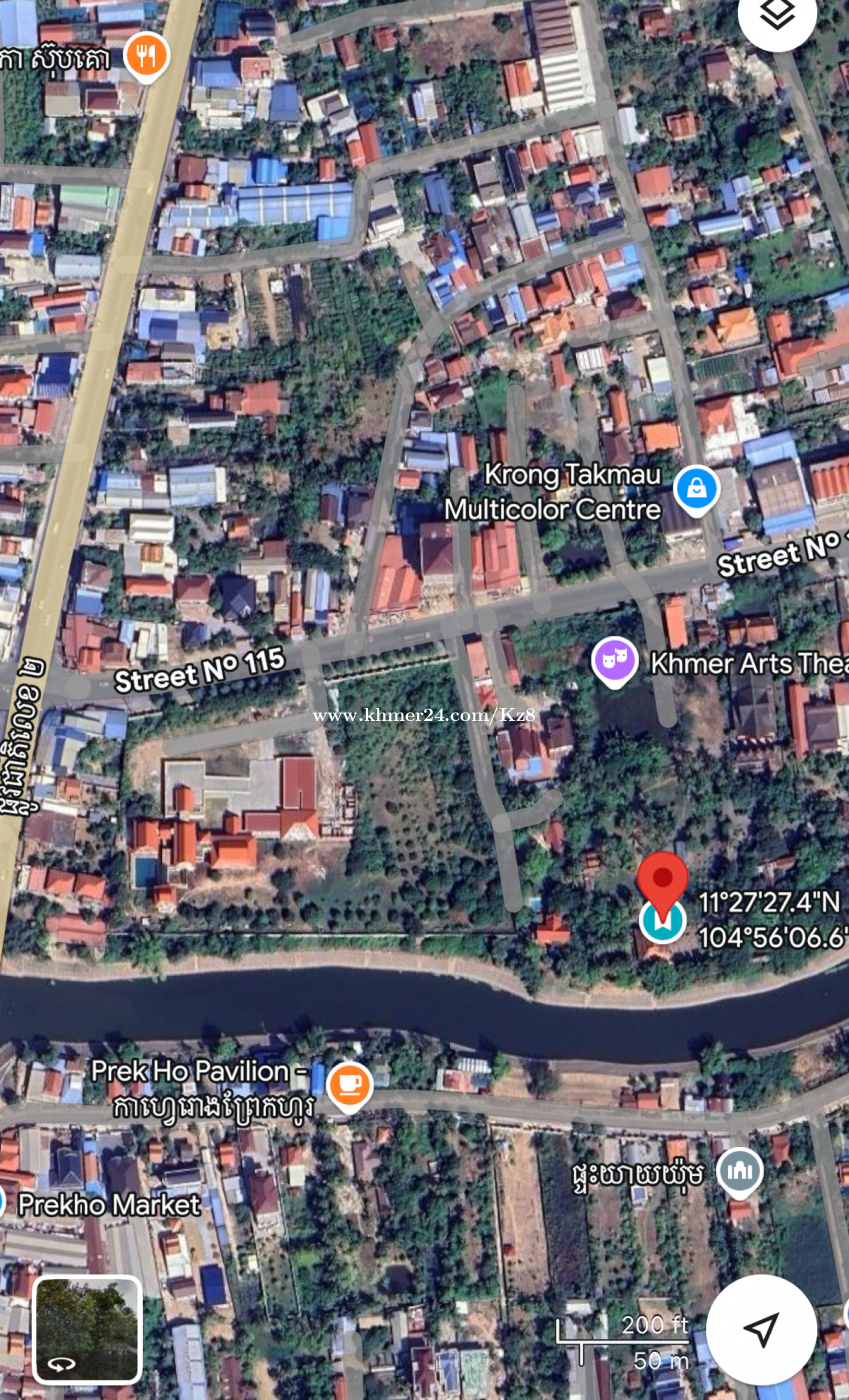Tap the red dropped pin

click(662, 882)
